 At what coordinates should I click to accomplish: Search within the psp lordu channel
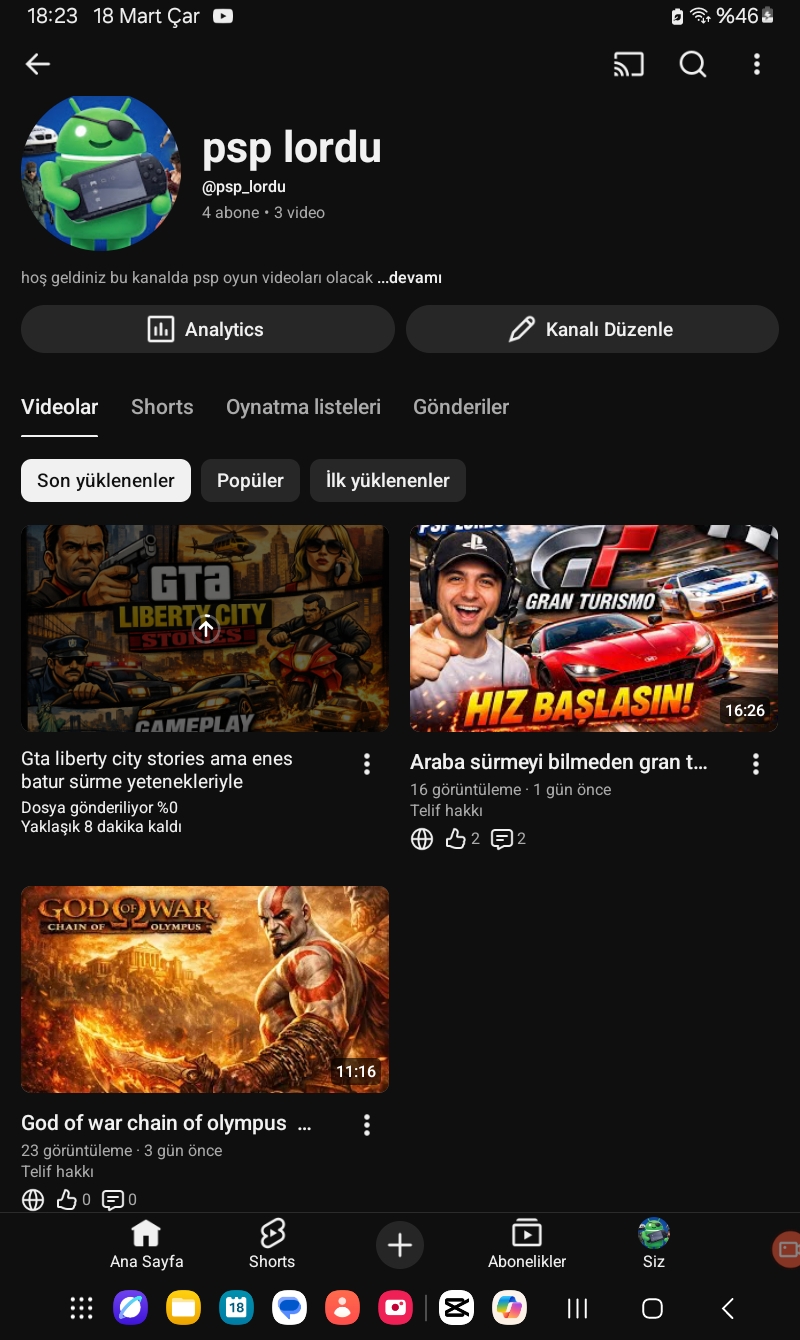(x=693, y=64)
